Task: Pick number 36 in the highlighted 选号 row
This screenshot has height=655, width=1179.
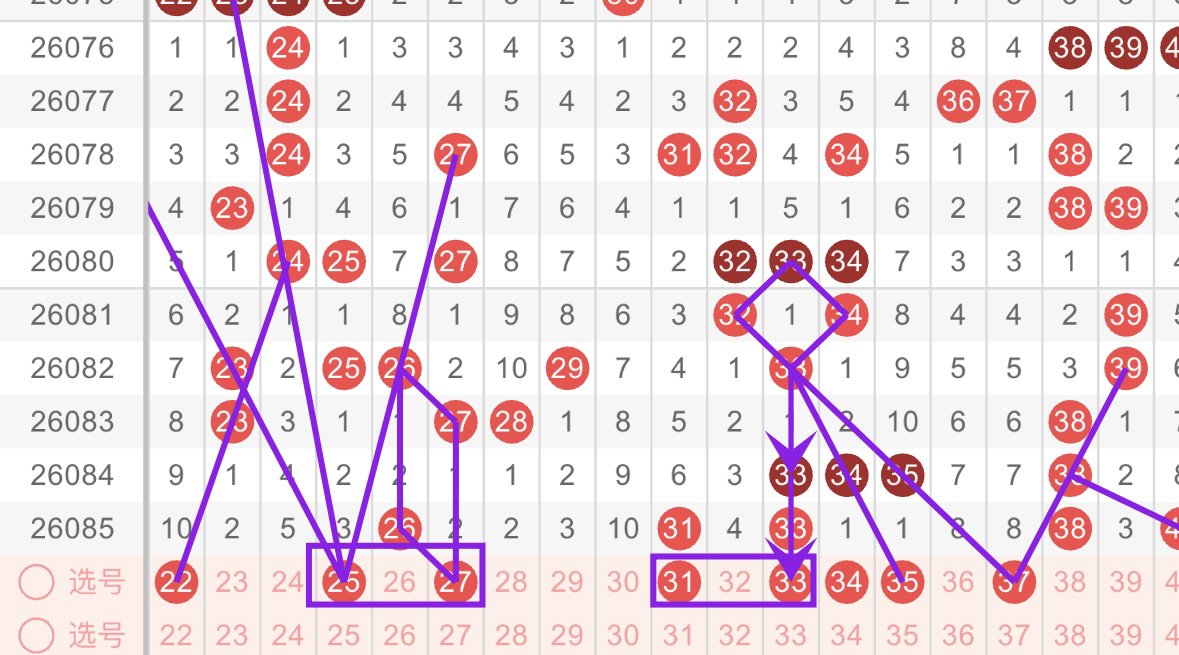Action: (x=958, y=581)
